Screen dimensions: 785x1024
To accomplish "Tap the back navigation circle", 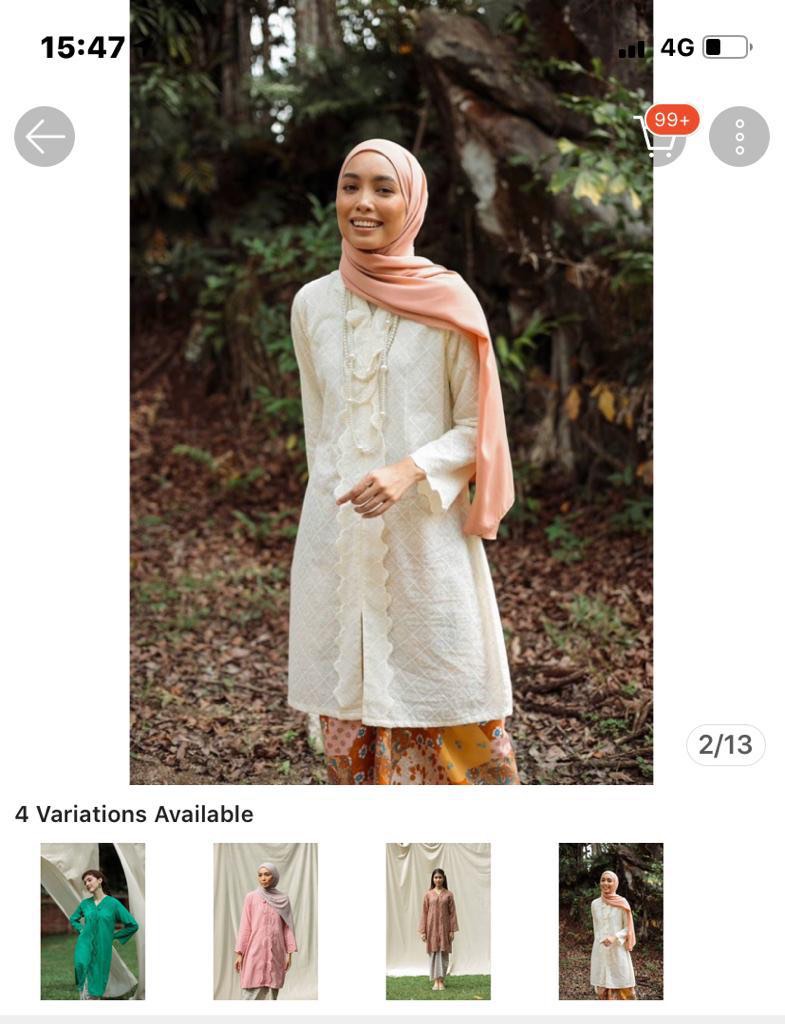I will click(x=42, y=136).
